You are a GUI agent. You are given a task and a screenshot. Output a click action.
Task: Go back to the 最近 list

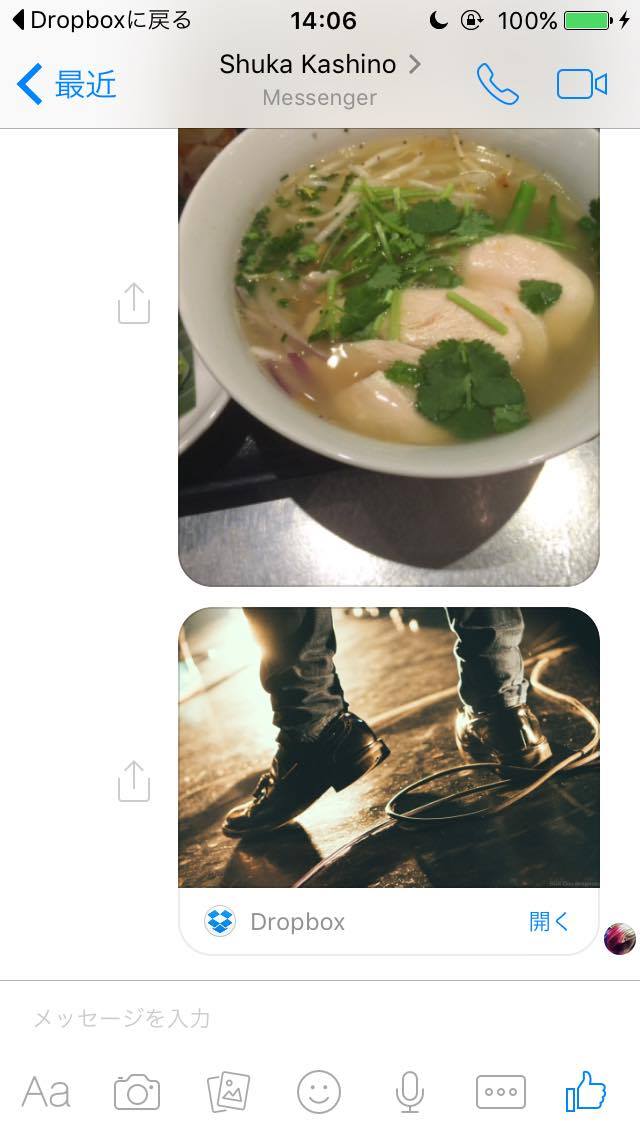click(66, 85)
